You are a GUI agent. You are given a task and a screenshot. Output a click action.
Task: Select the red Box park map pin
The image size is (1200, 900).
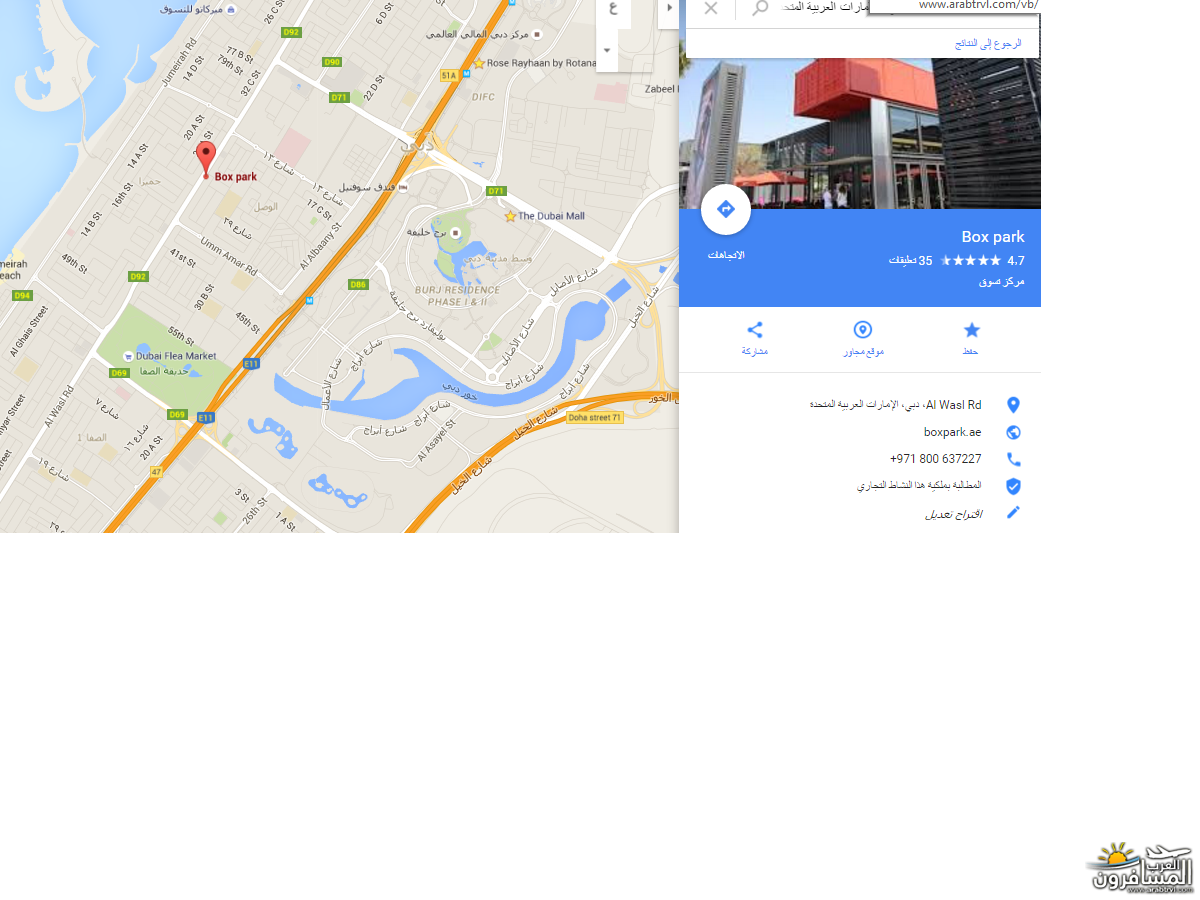pyautogui.click(x=206, y=158)
